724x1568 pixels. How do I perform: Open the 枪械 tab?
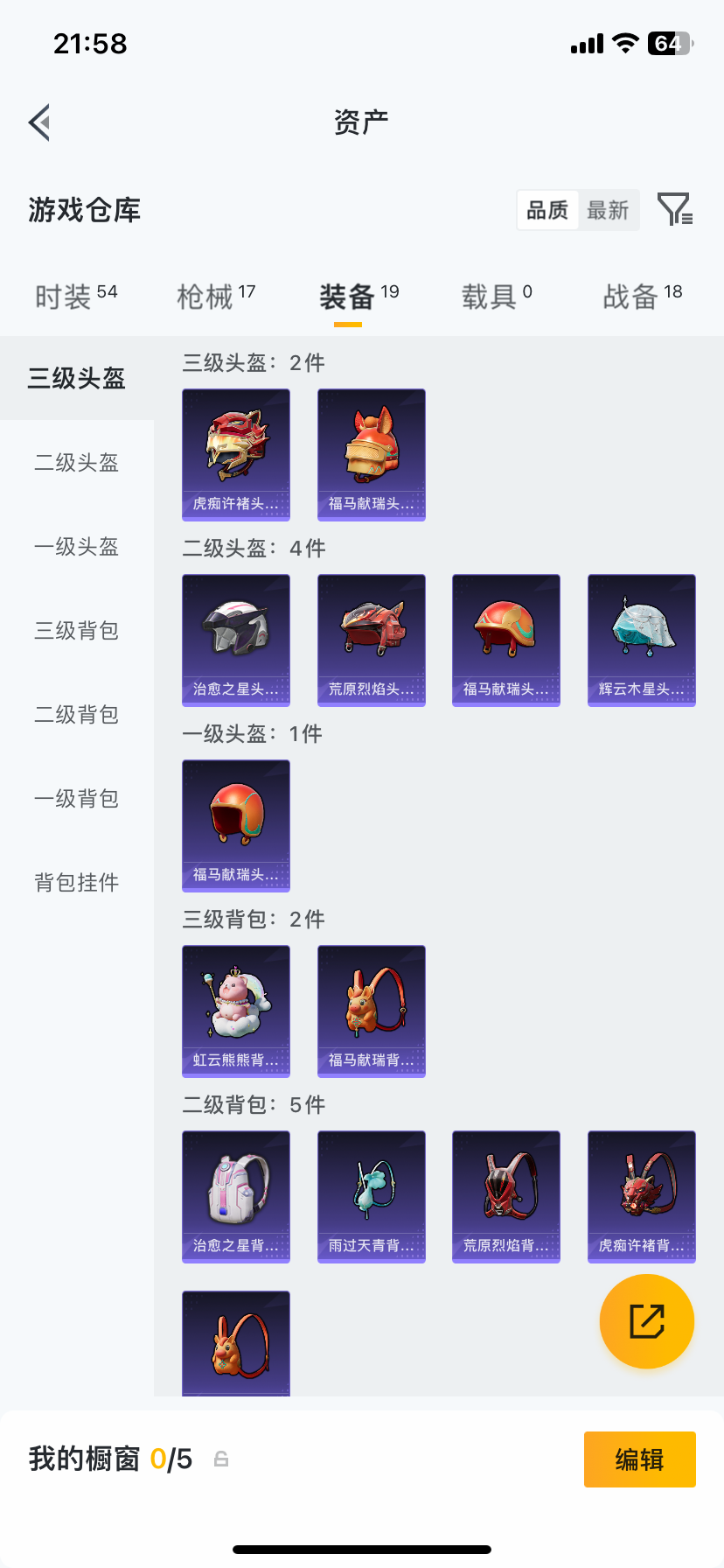click(x=207, y=296)
